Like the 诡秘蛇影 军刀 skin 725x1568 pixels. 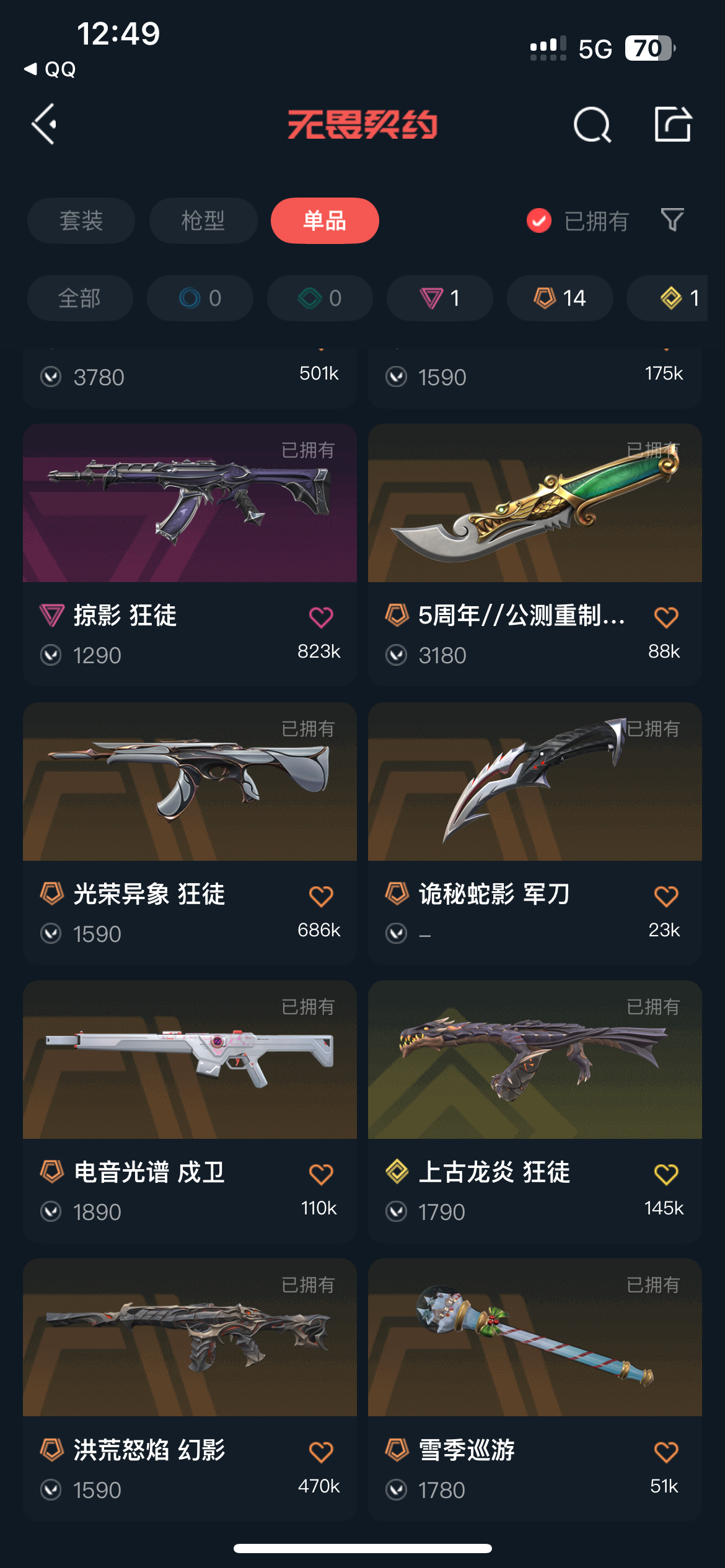pos(666,895)
